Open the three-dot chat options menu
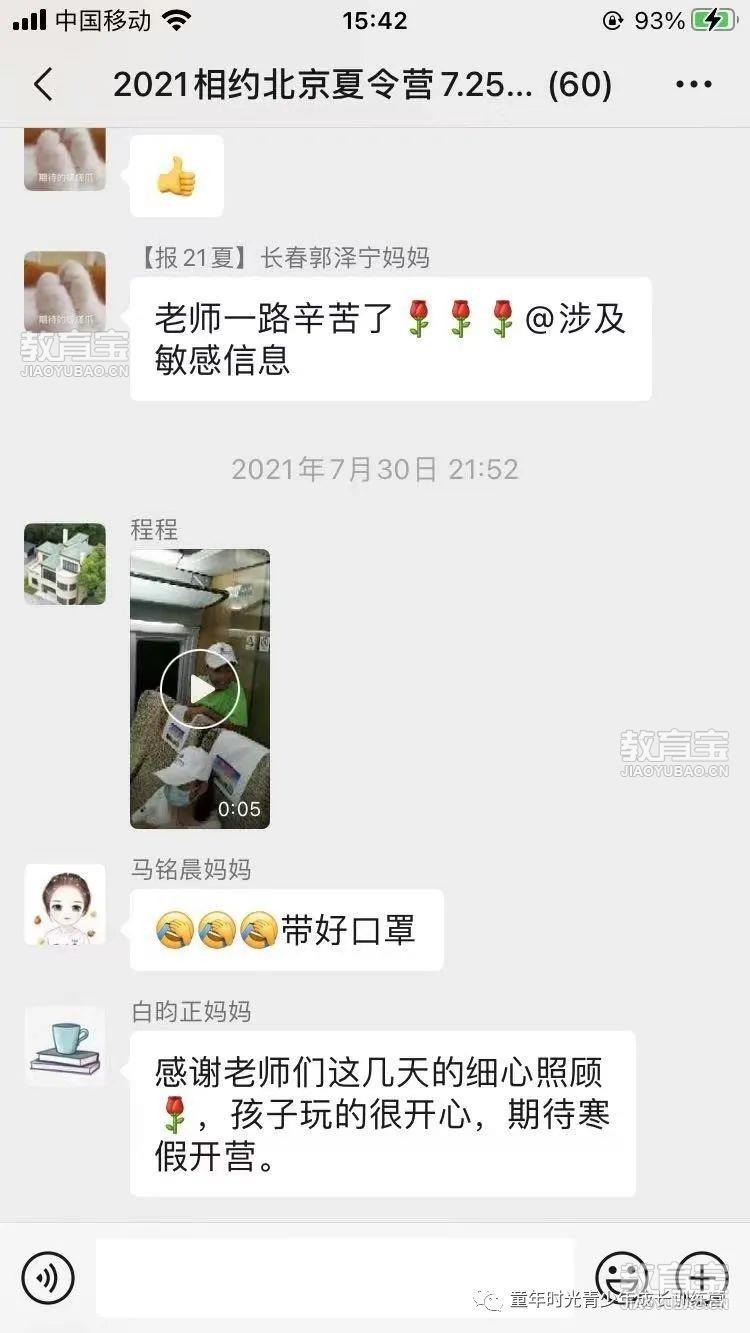Image resolution: width=750 pixels, height=1333 pixels. pos(694,85)
